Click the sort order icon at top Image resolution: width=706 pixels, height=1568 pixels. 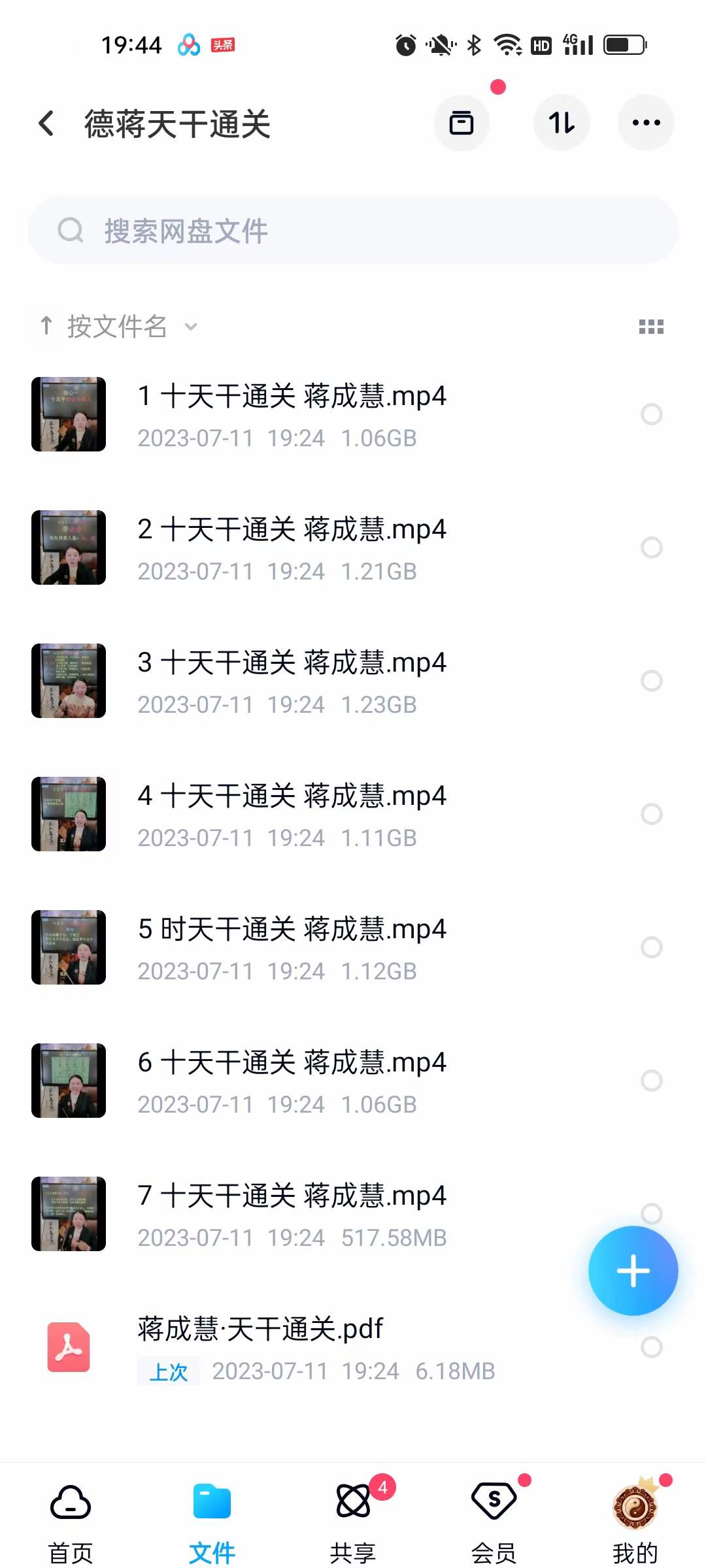[562, 122]
